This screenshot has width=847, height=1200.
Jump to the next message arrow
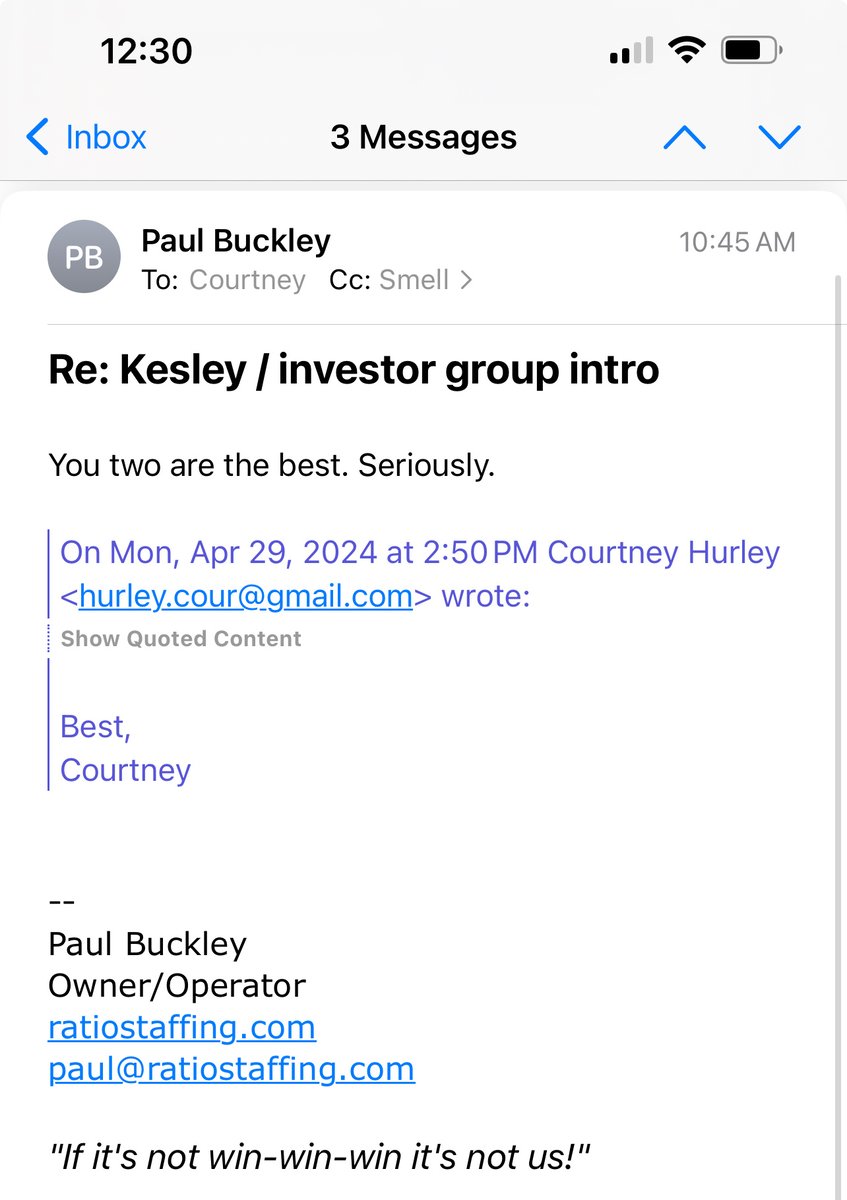[x=780, y=137]
